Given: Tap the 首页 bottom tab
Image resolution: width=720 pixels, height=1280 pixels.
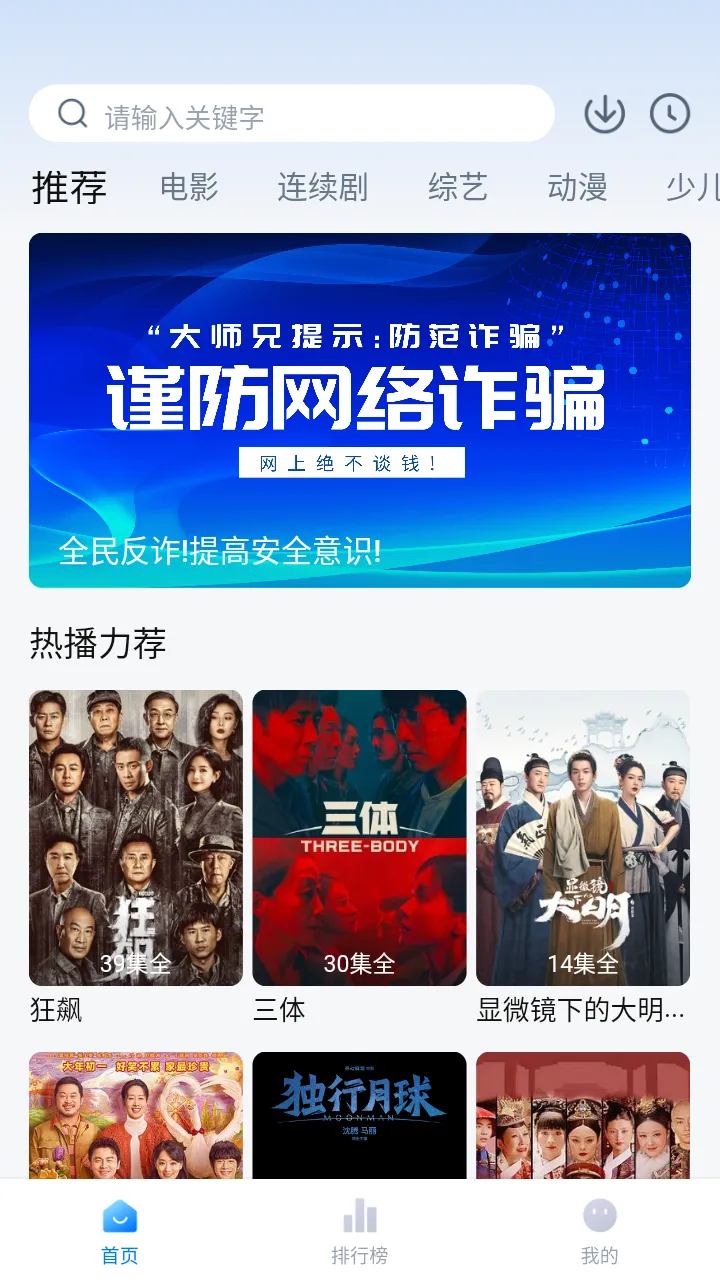Looking at the screenshot, I should click(120, 1232).
